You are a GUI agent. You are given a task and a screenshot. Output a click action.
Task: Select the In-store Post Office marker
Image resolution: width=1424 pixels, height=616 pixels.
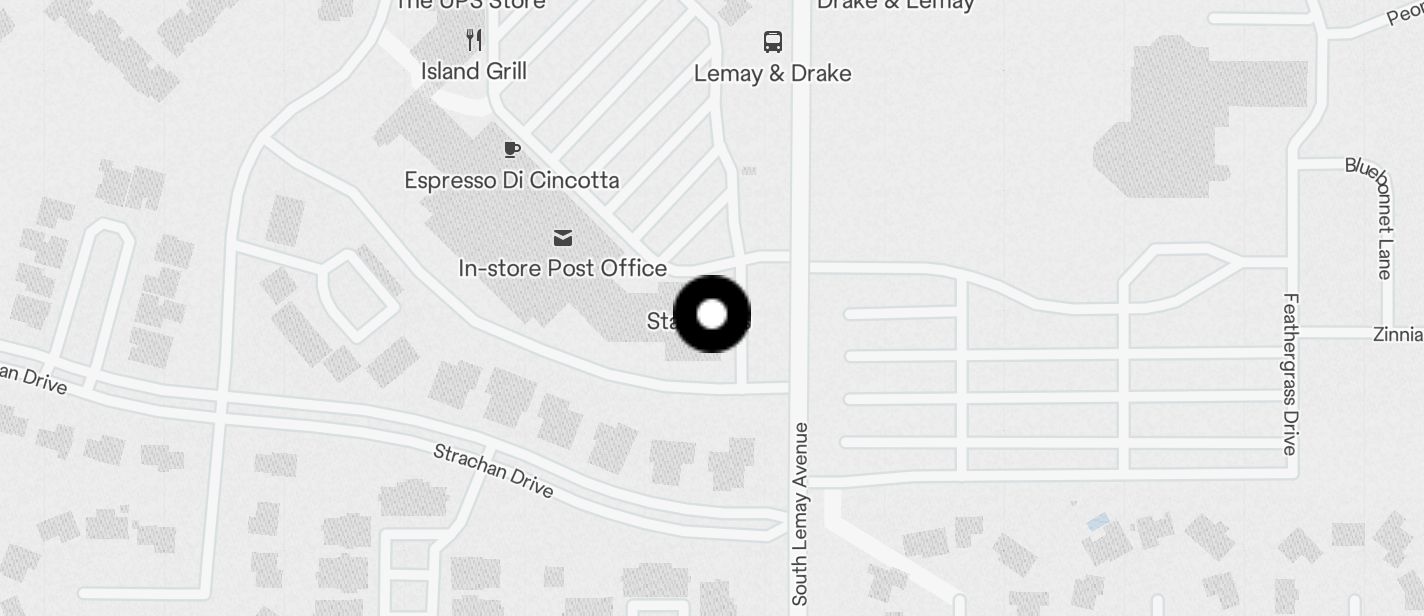click(x=563, y=238)
